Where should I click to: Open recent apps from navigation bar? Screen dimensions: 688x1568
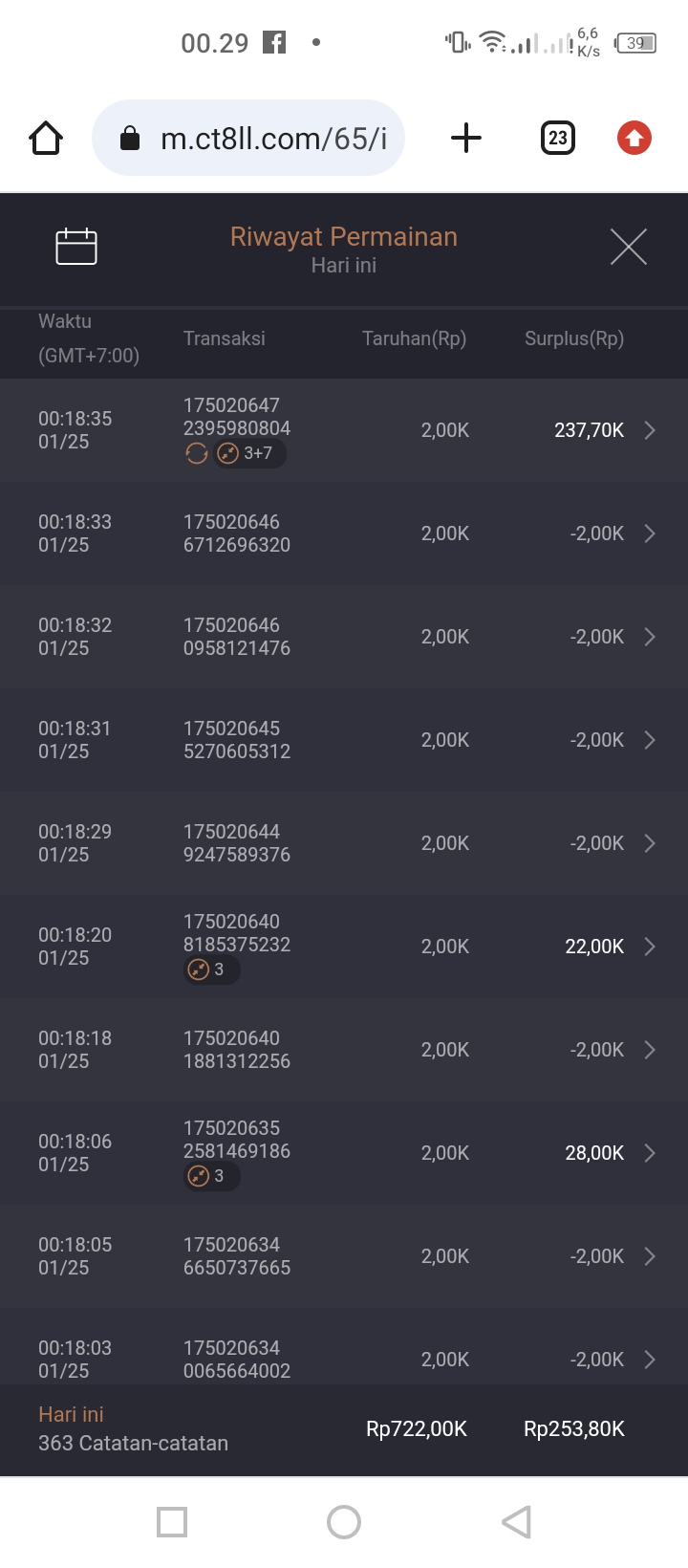pyautogui.click(x=172, y=1521)
